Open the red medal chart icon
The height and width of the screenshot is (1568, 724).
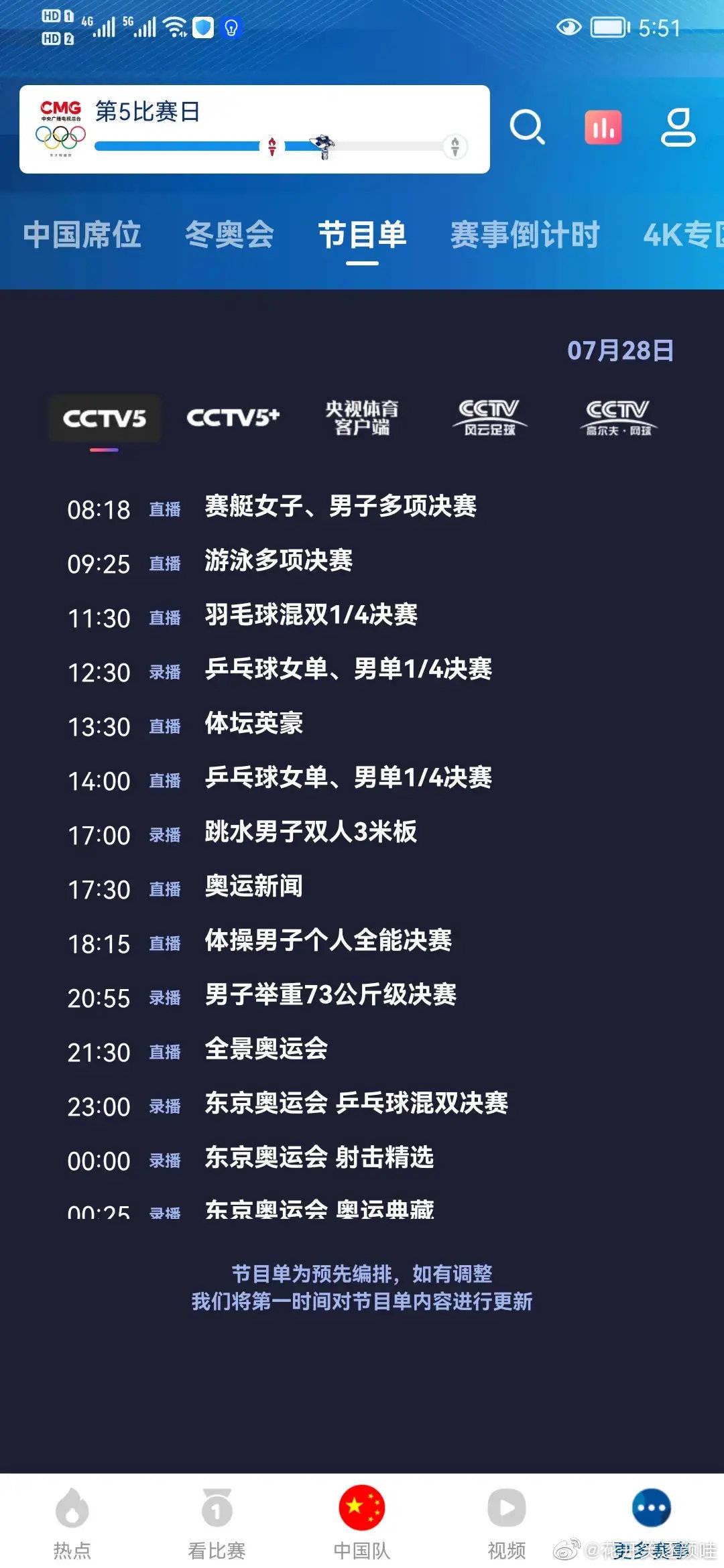pyautogui.click(x=603, y=127)
